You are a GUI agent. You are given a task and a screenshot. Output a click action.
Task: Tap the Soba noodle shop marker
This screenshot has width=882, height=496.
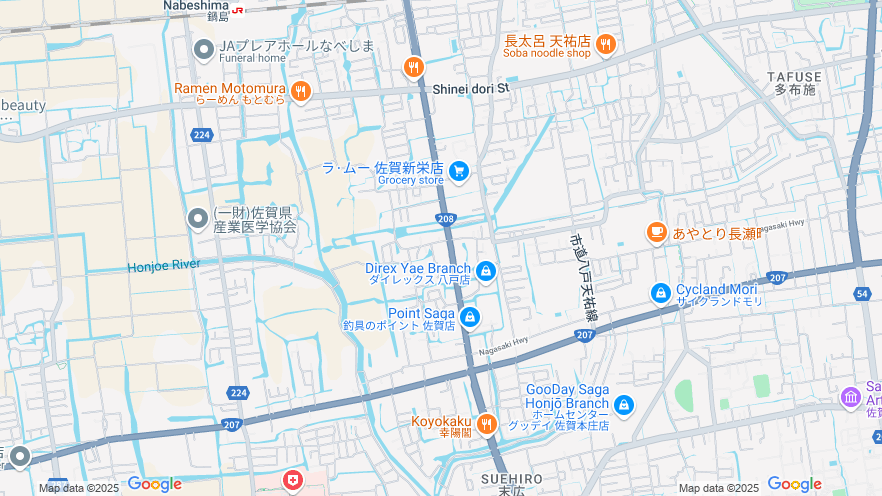[605, 44]
